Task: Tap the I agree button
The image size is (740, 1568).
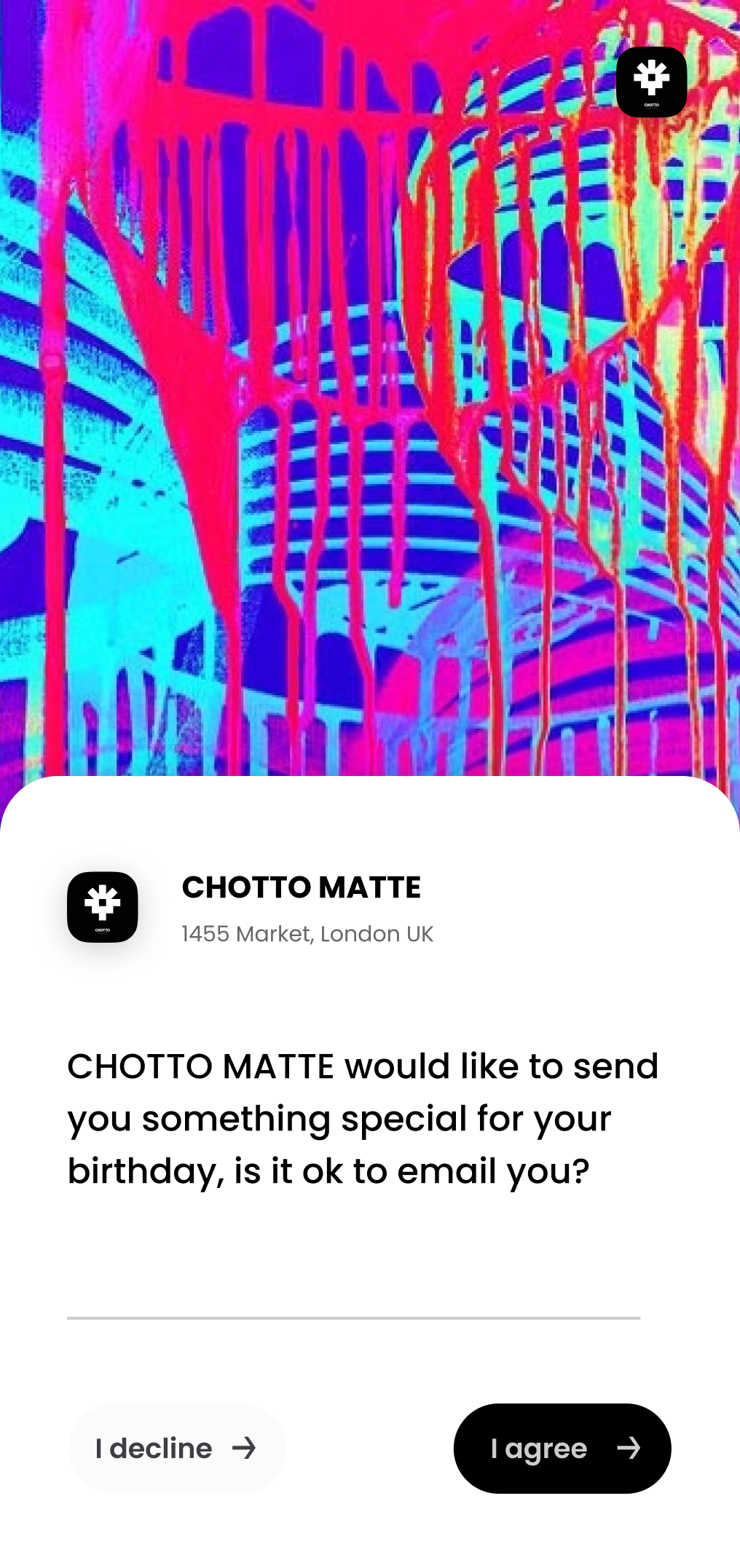Action: [562, 1448]
